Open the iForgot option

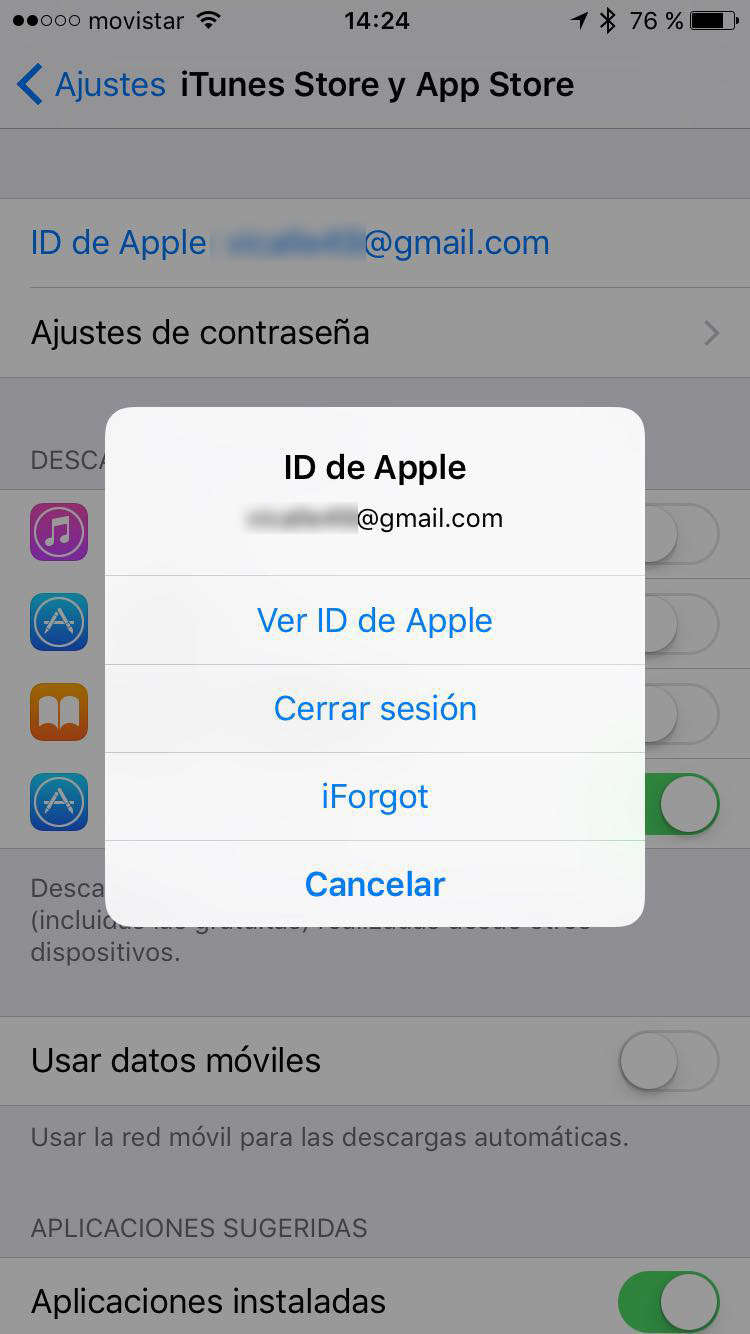[x=375, y=796]
